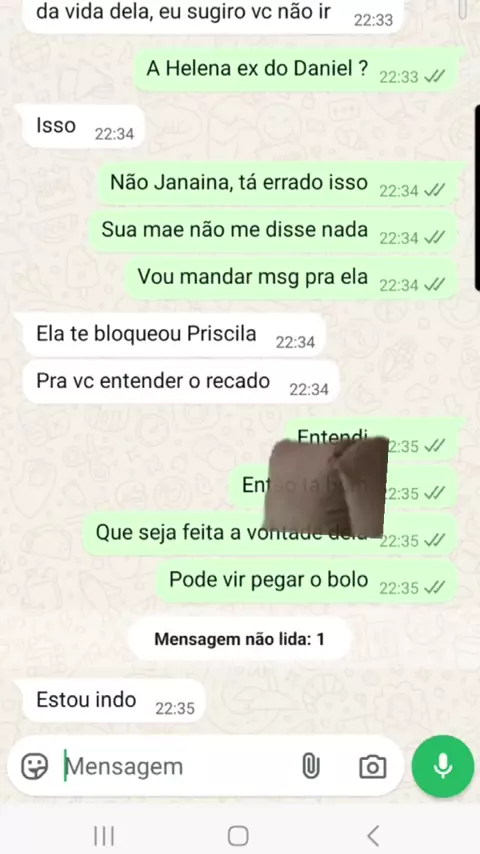Go back with system back button

click(x=373, y=835)
